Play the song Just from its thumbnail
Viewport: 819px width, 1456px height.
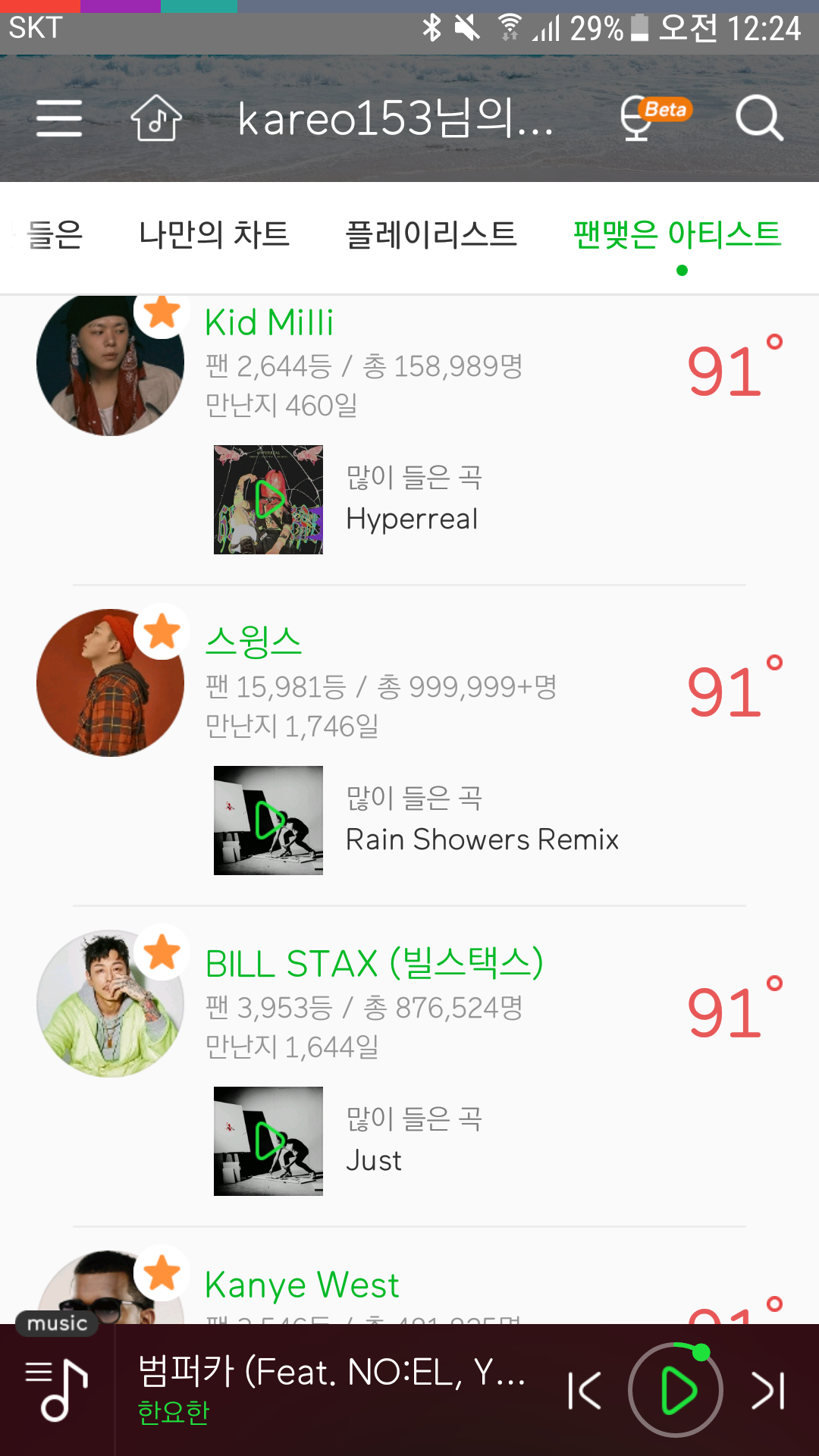pyautogui.click(x=268, y=1141)
